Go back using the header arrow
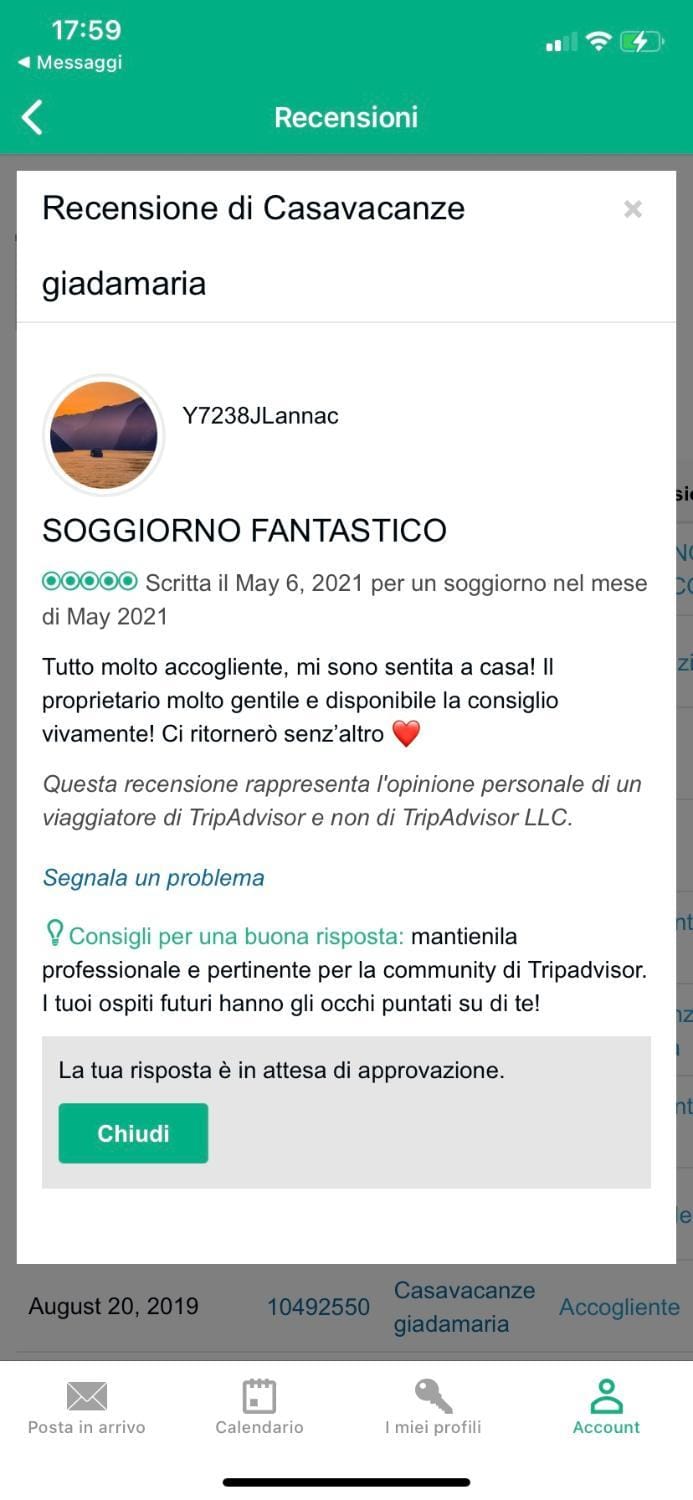Image resolution: width=693 pixels, height=1500 pixels. [32, 117]
